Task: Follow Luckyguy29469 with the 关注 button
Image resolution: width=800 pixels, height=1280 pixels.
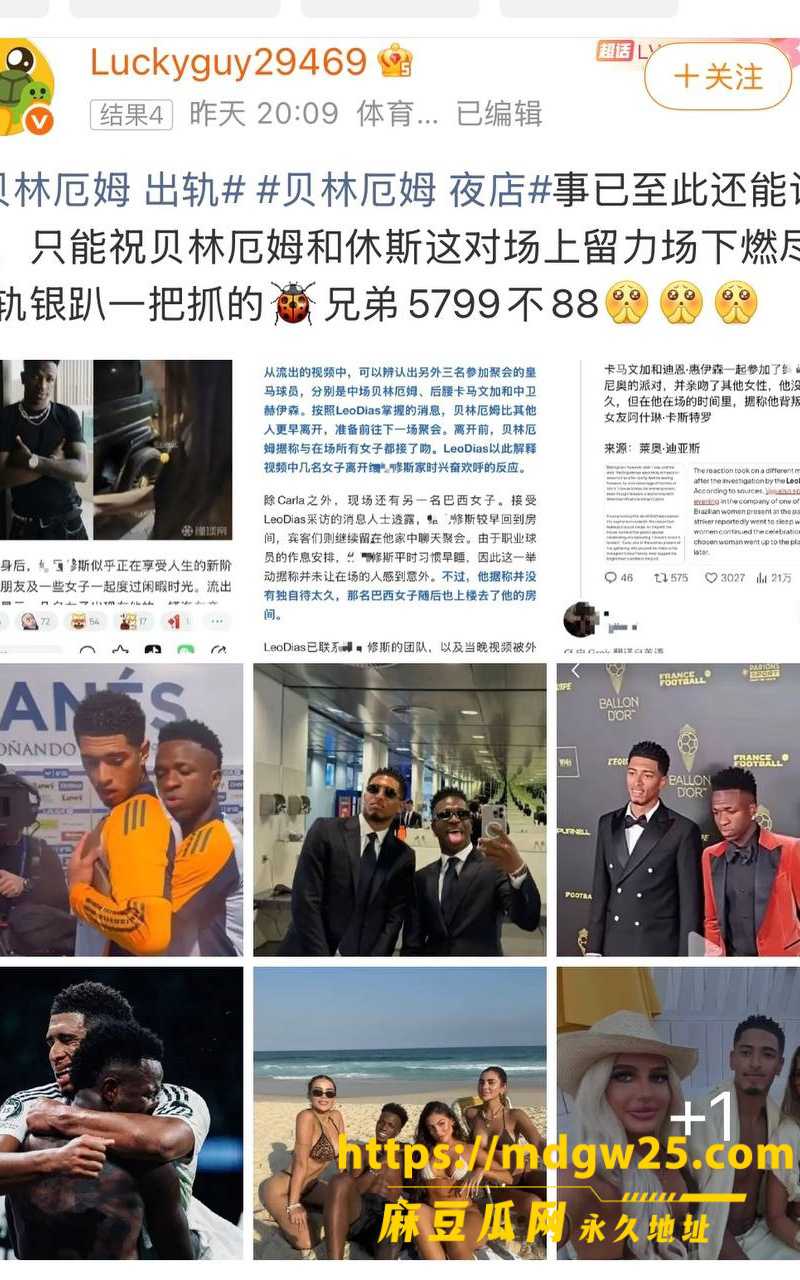Action: (718, 77)
